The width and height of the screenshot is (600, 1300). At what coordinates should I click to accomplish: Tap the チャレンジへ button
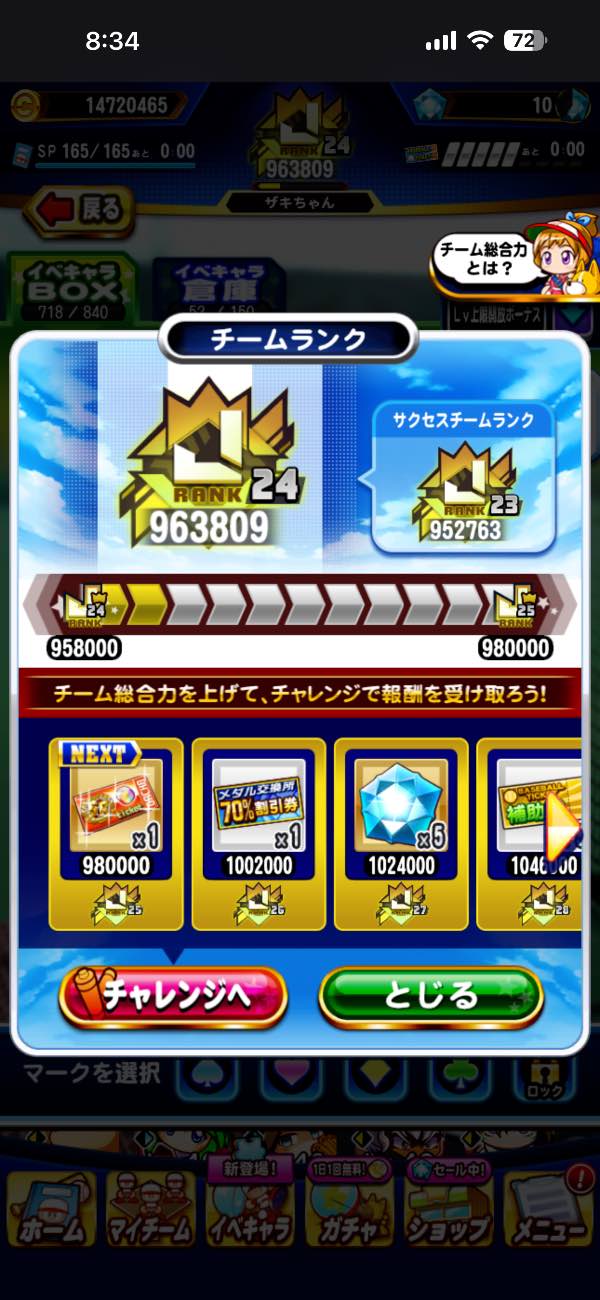click(x=173, y=996)
